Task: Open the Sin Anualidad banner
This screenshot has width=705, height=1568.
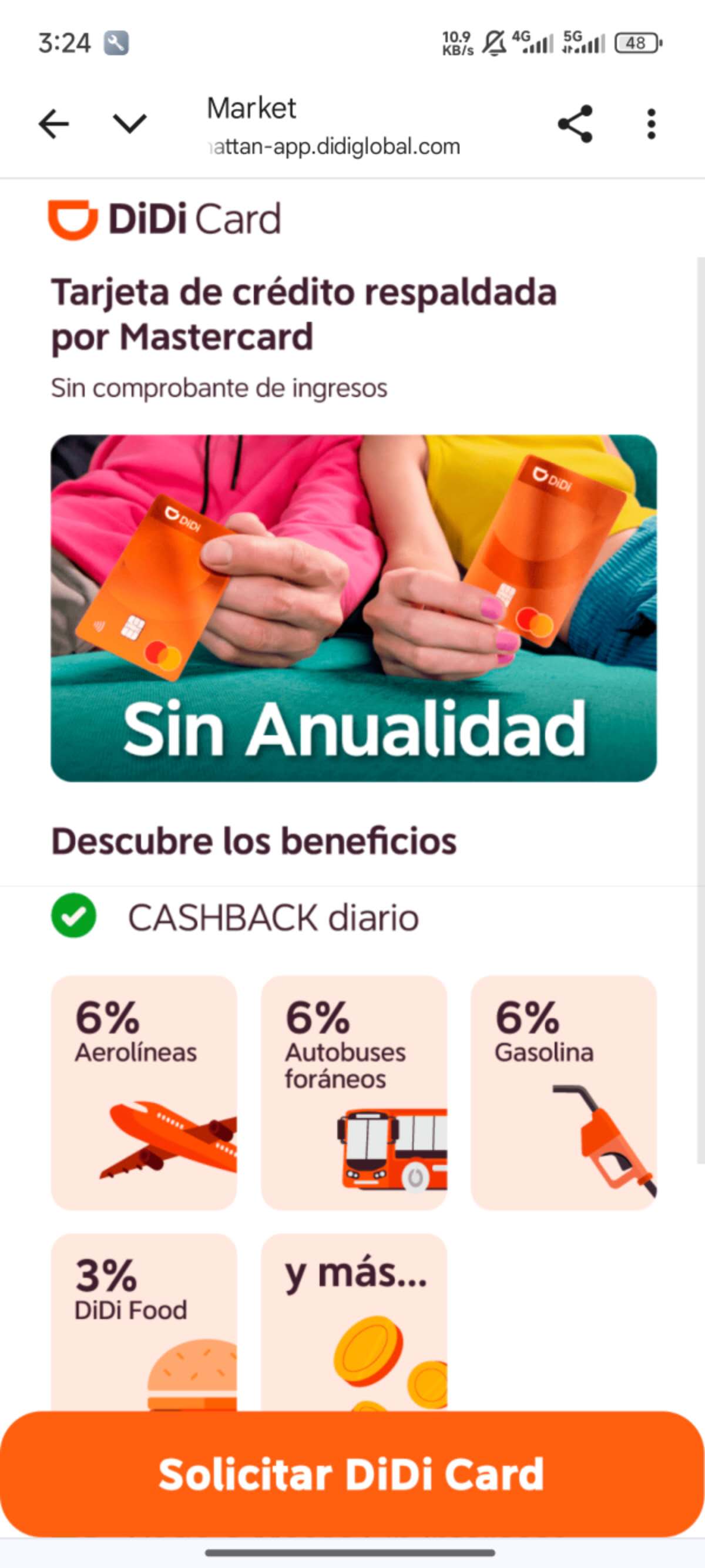Action: pyautogui.click(x=353, y=607)
